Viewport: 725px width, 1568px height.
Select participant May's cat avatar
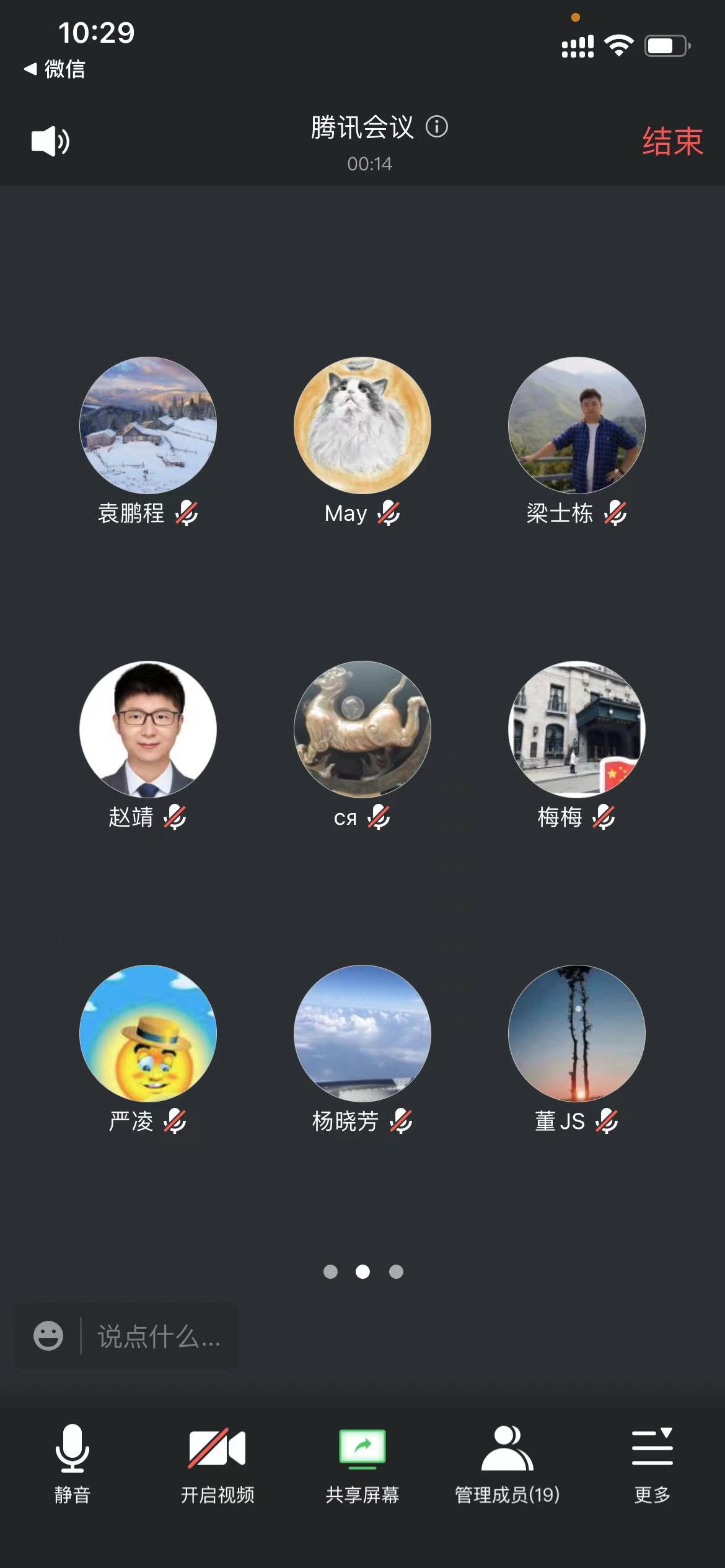coord(362,425)
